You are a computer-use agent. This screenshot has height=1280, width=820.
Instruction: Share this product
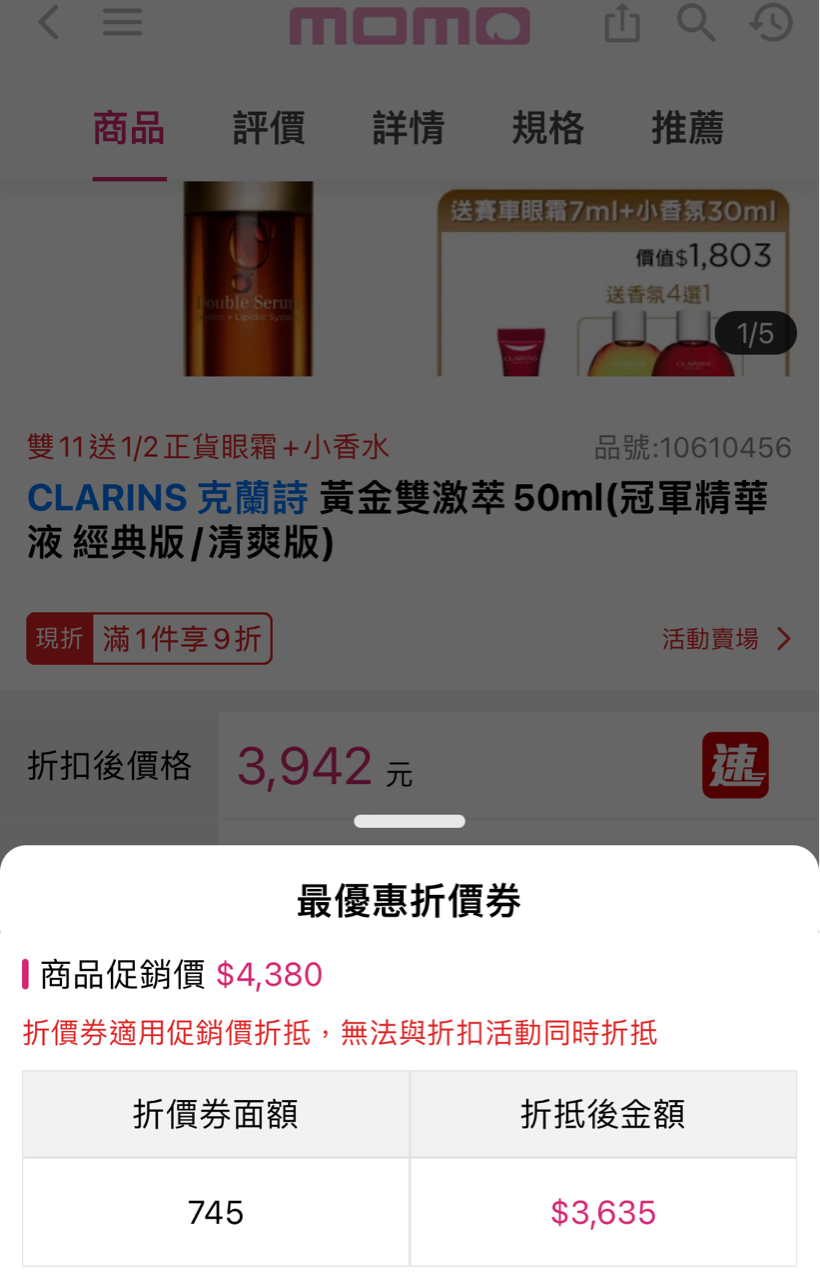[621, 22]
